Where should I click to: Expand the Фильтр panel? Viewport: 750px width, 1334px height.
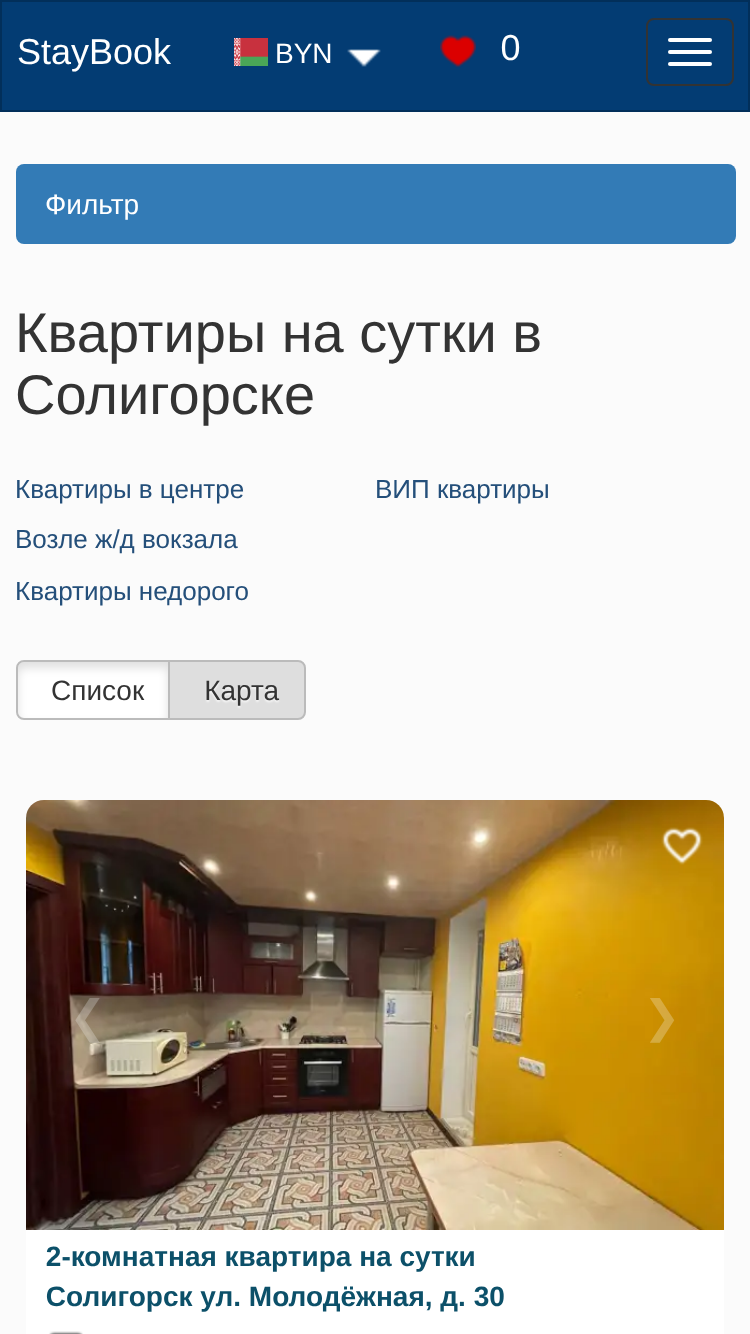376,204
